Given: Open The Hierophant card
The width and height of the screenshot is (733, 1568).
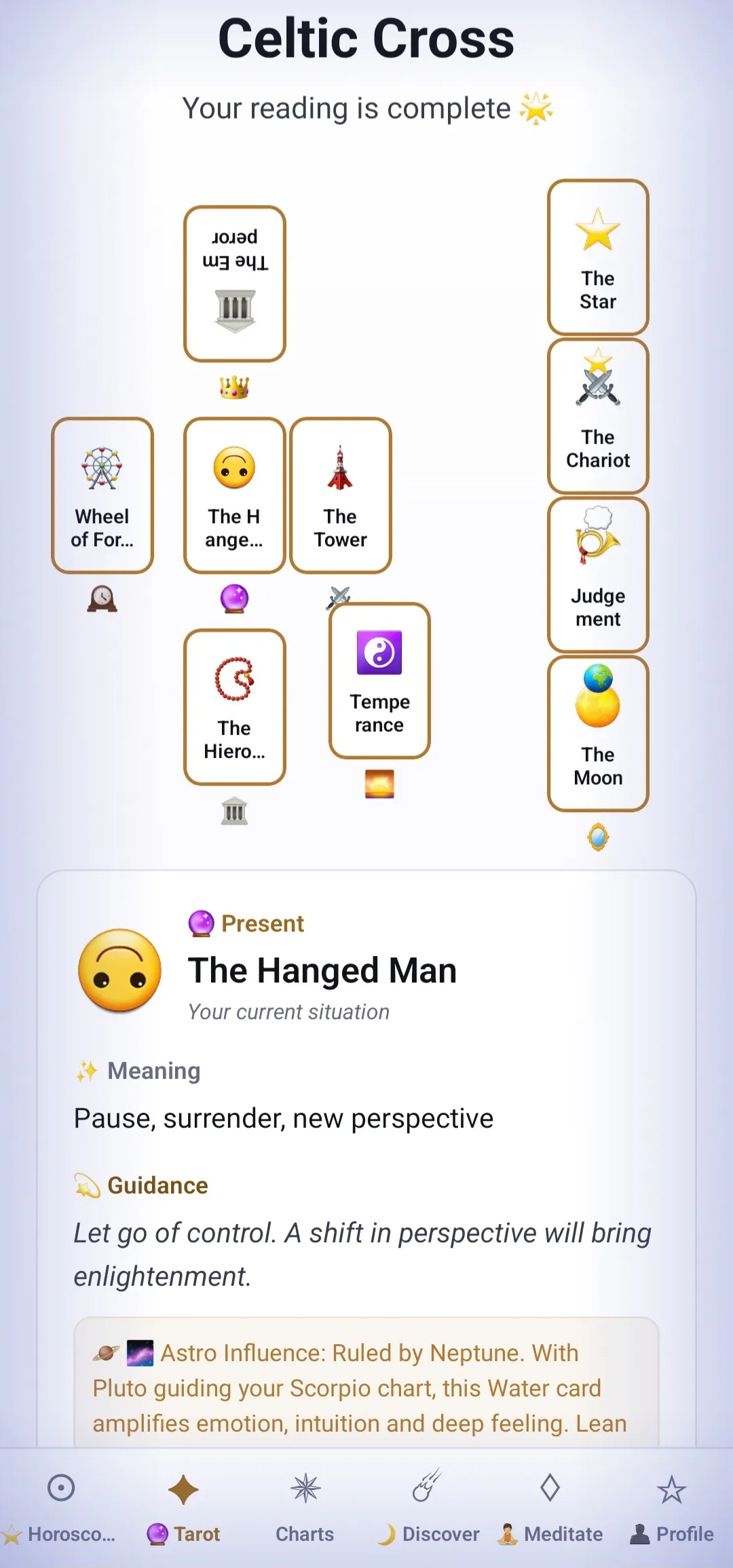Looking at the screenshot, I should pos(235,707).
